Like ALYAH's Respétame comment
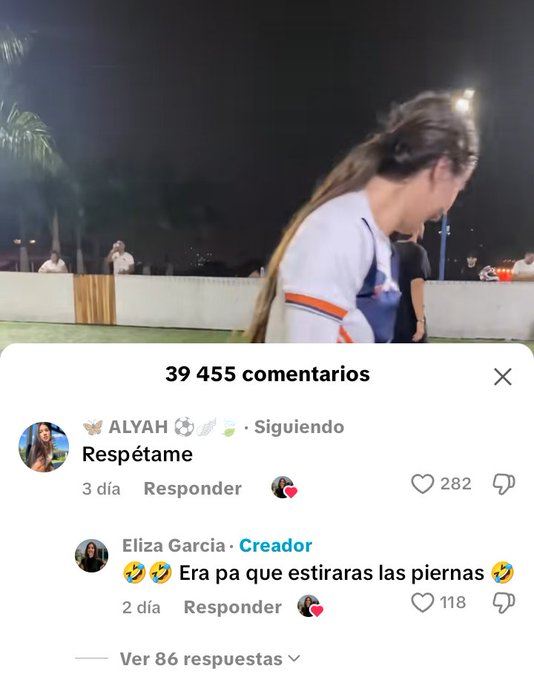This screenshot has height=680, width=534. [422, 484]
